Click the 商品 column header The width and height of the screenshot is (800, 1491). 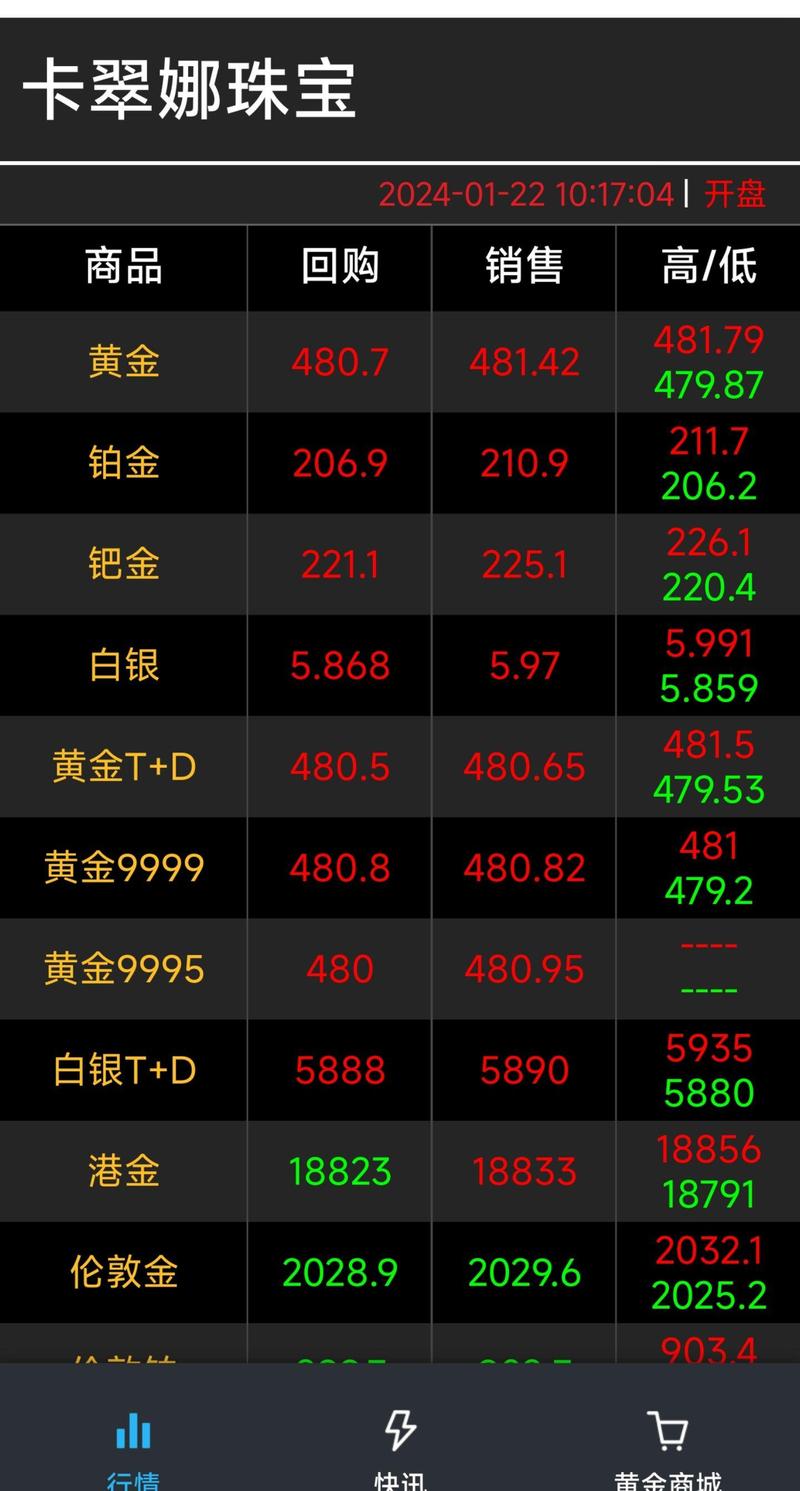click(122, 267)
